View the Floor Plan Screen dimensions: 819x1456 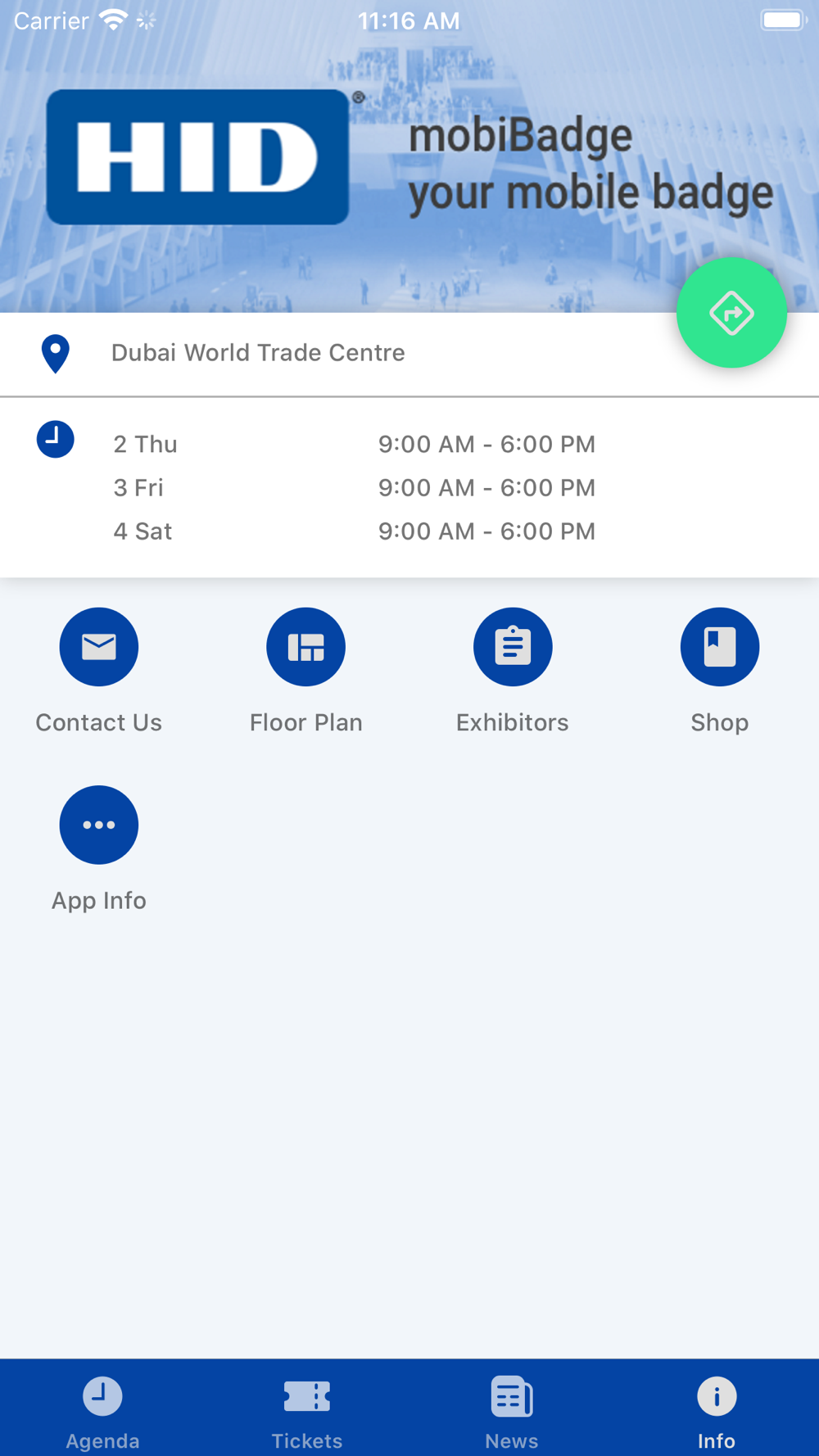click(x=306, y=647)
